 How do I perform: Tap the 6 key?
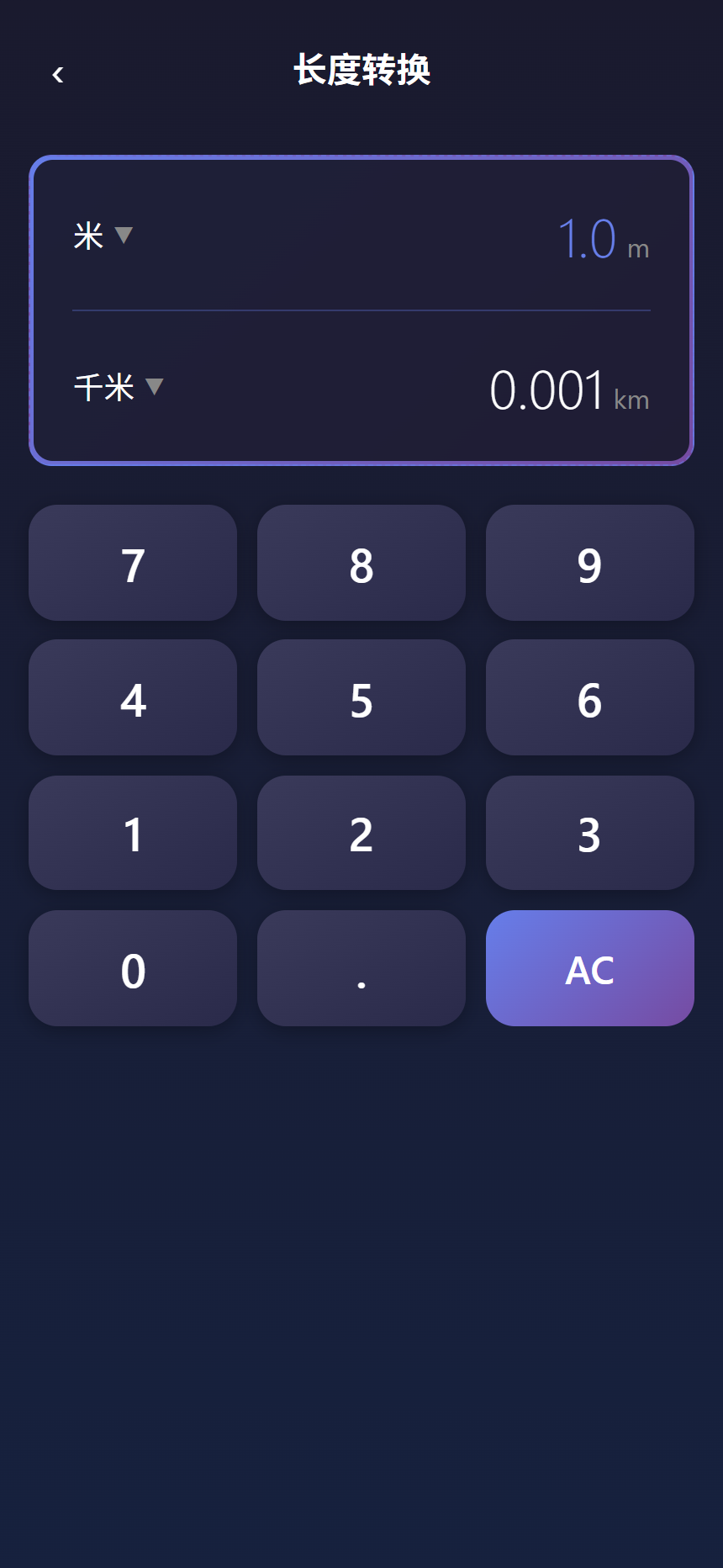589,698
